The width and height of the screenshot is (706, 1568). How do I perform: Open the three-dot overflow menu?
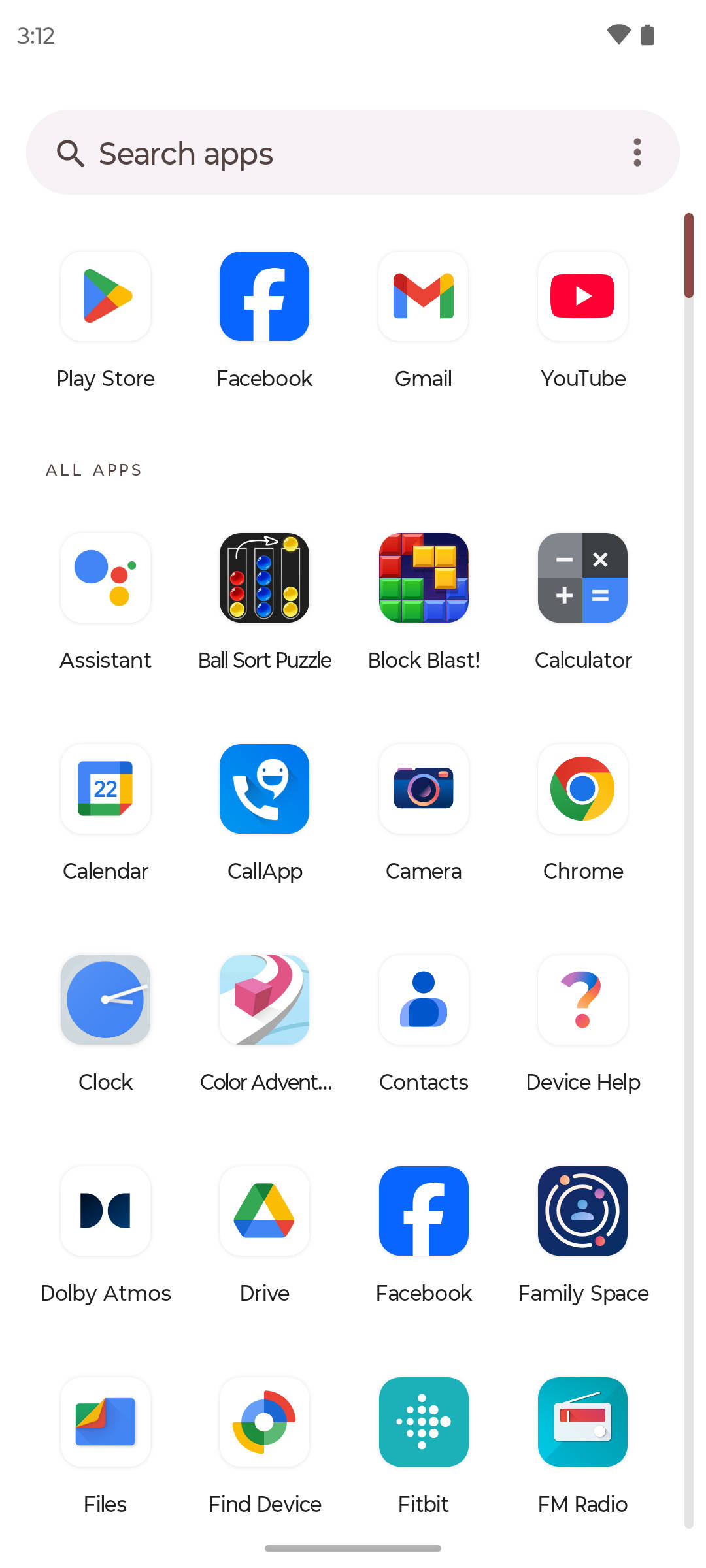637,153
